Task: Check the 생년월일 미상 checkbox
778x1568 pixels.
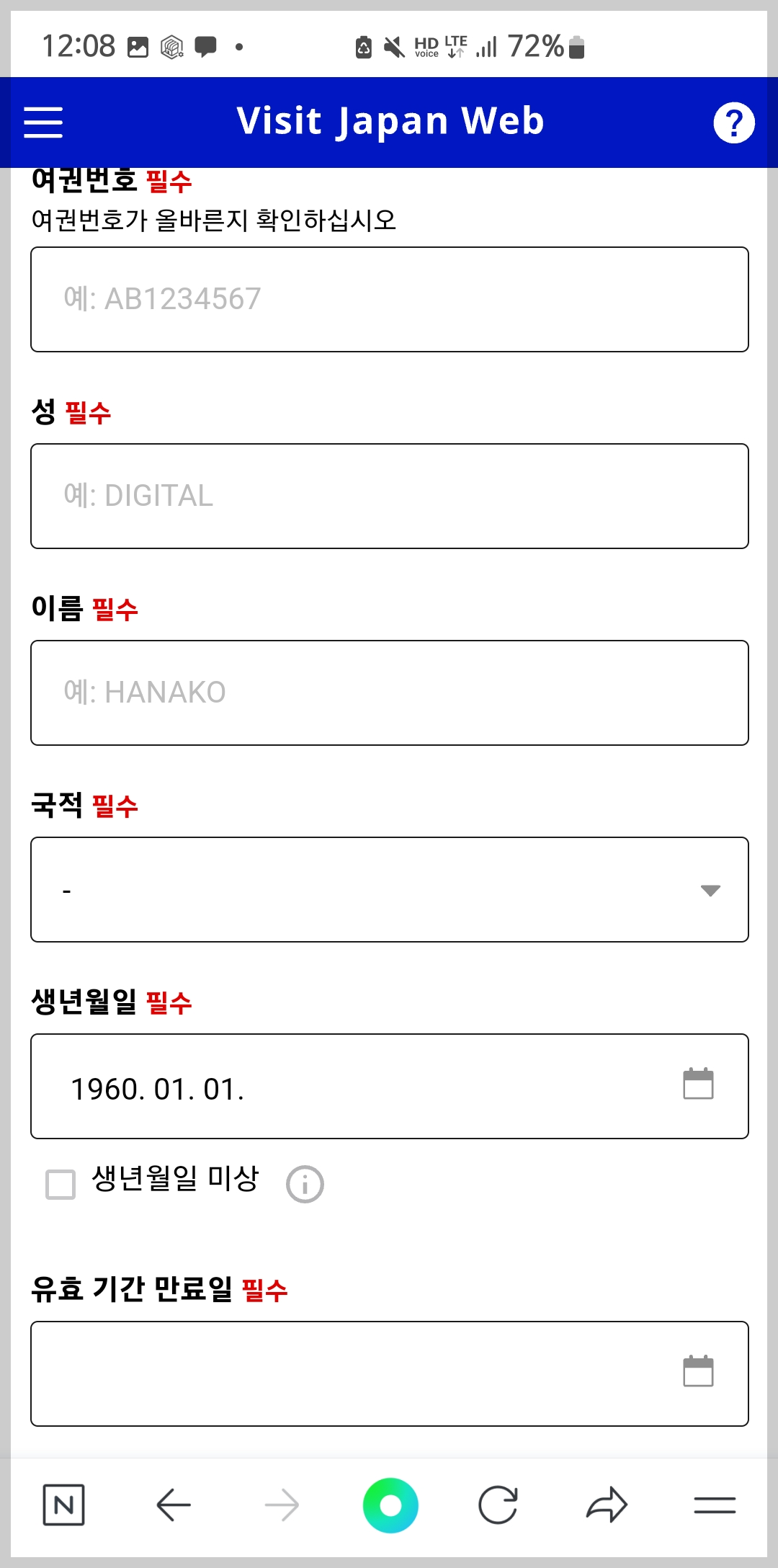Action: coord(61,1182)
